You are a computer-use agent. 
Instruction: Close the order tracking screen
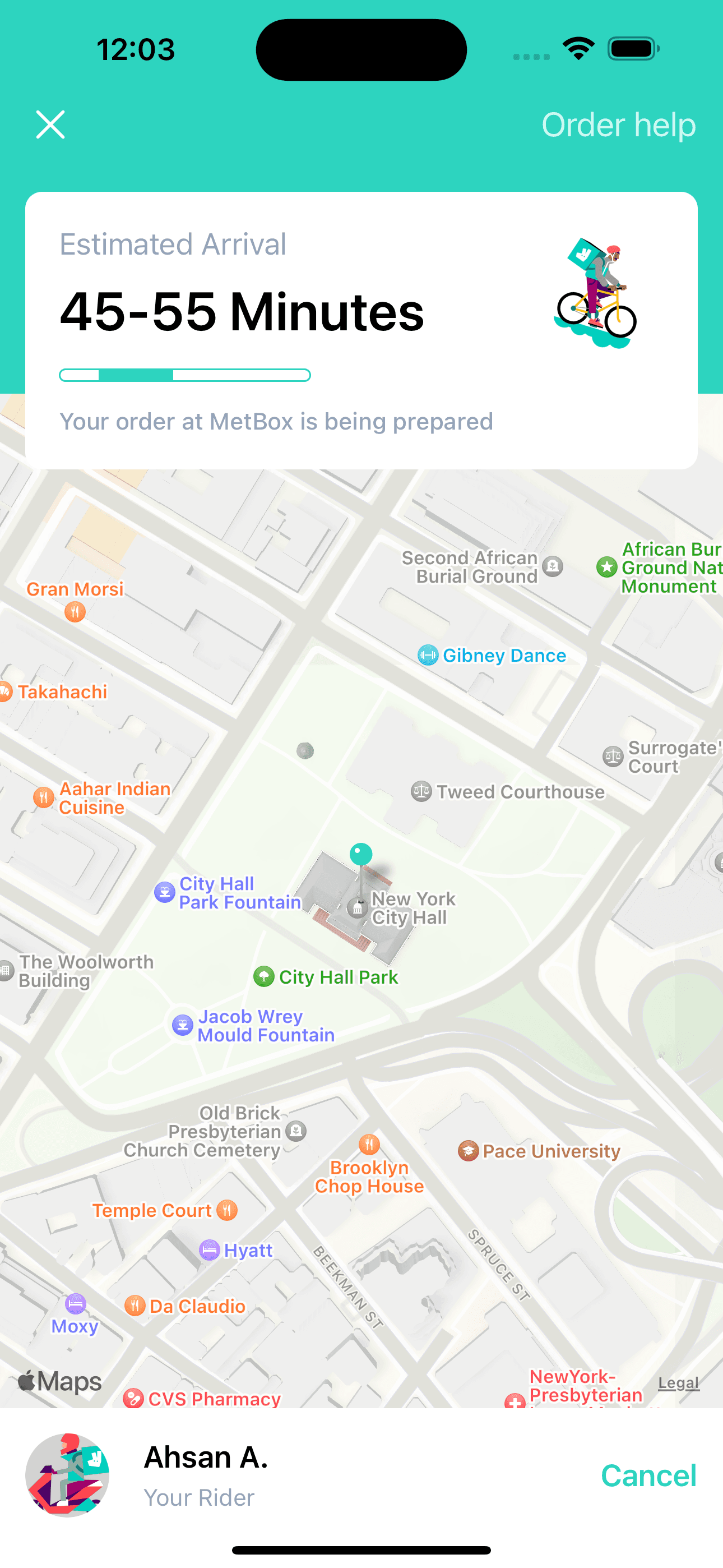[50, 125]
